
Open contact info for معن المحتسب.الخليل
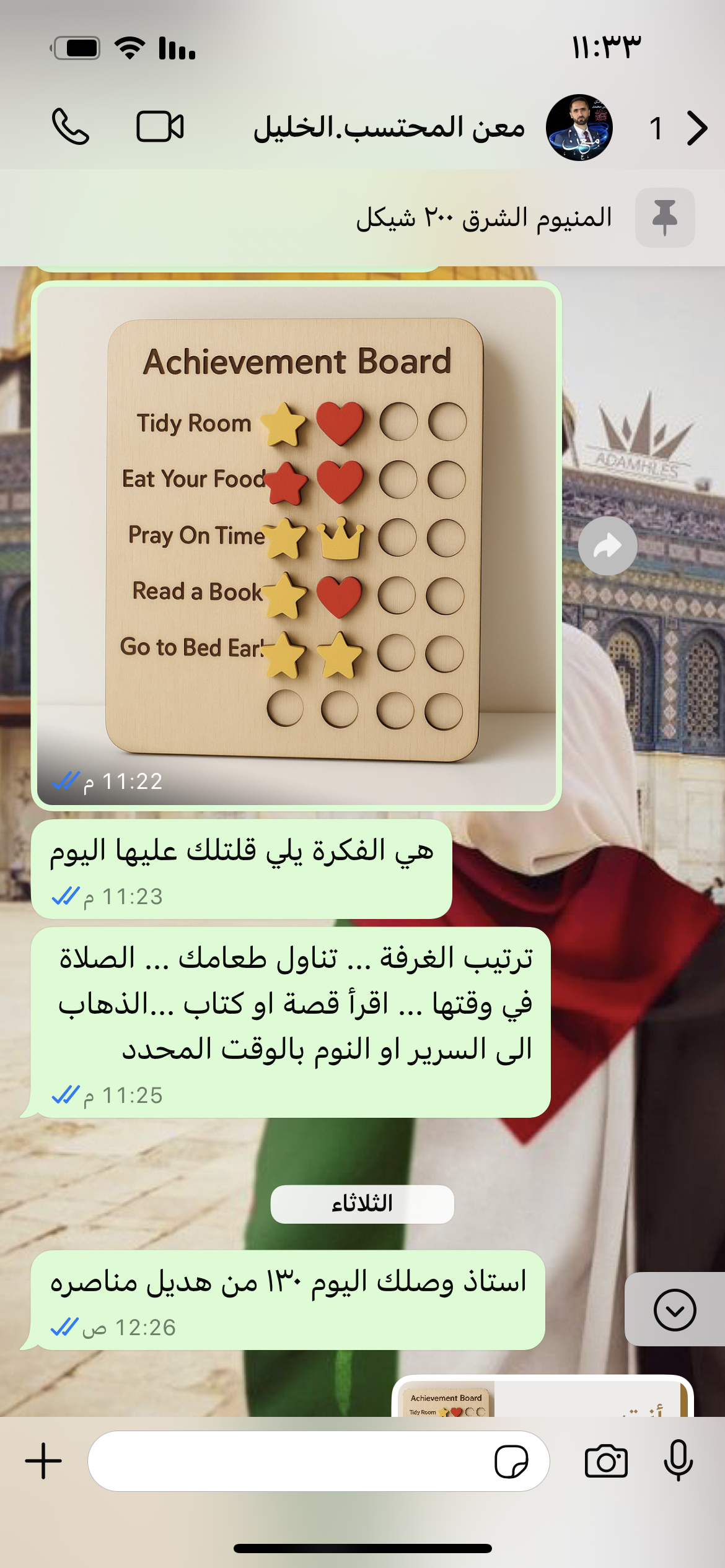[x=389, y=128]
